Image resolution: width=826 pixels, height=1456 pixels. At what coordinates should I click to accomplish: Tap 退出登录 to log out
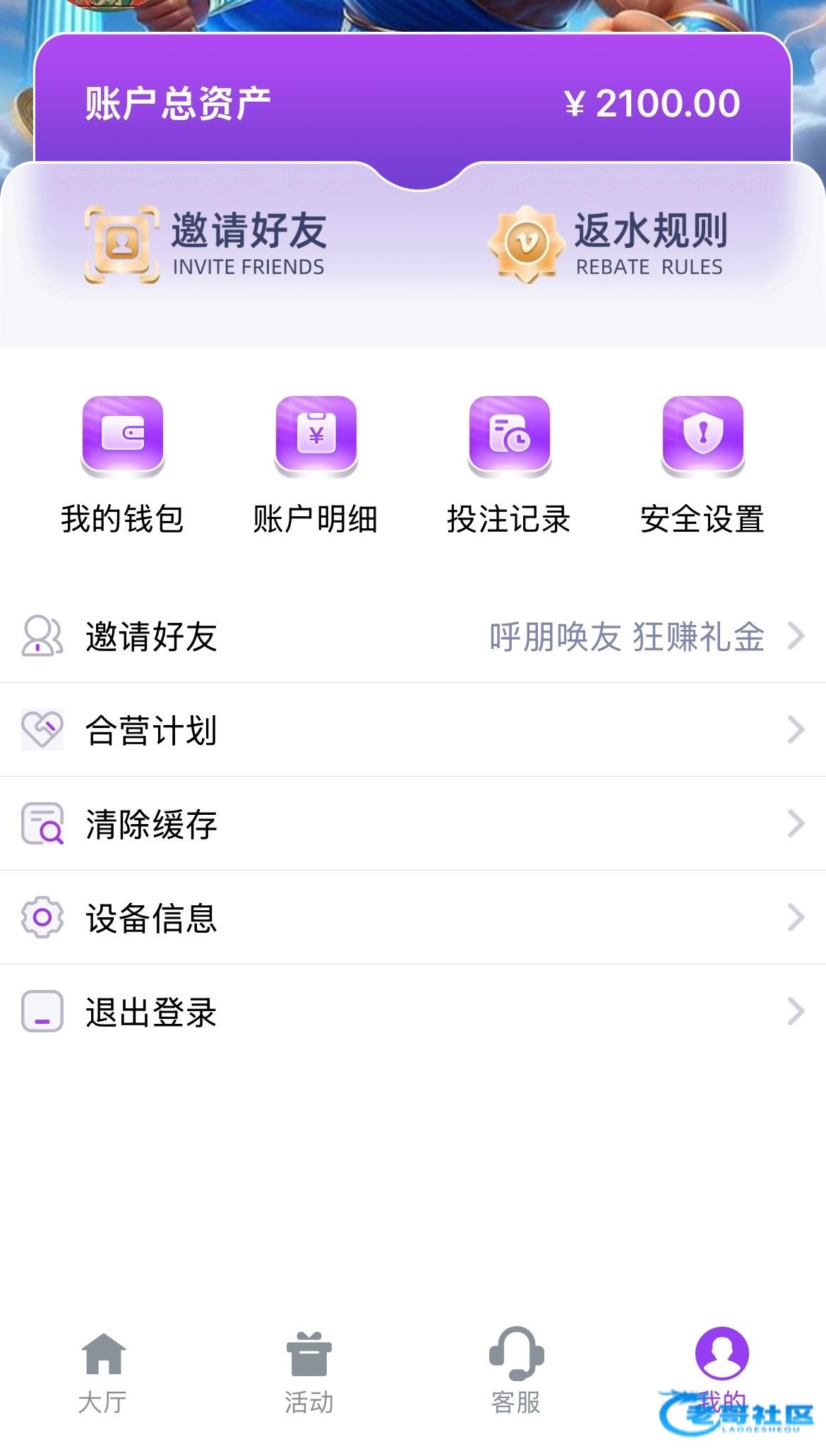click(413, 1012)
